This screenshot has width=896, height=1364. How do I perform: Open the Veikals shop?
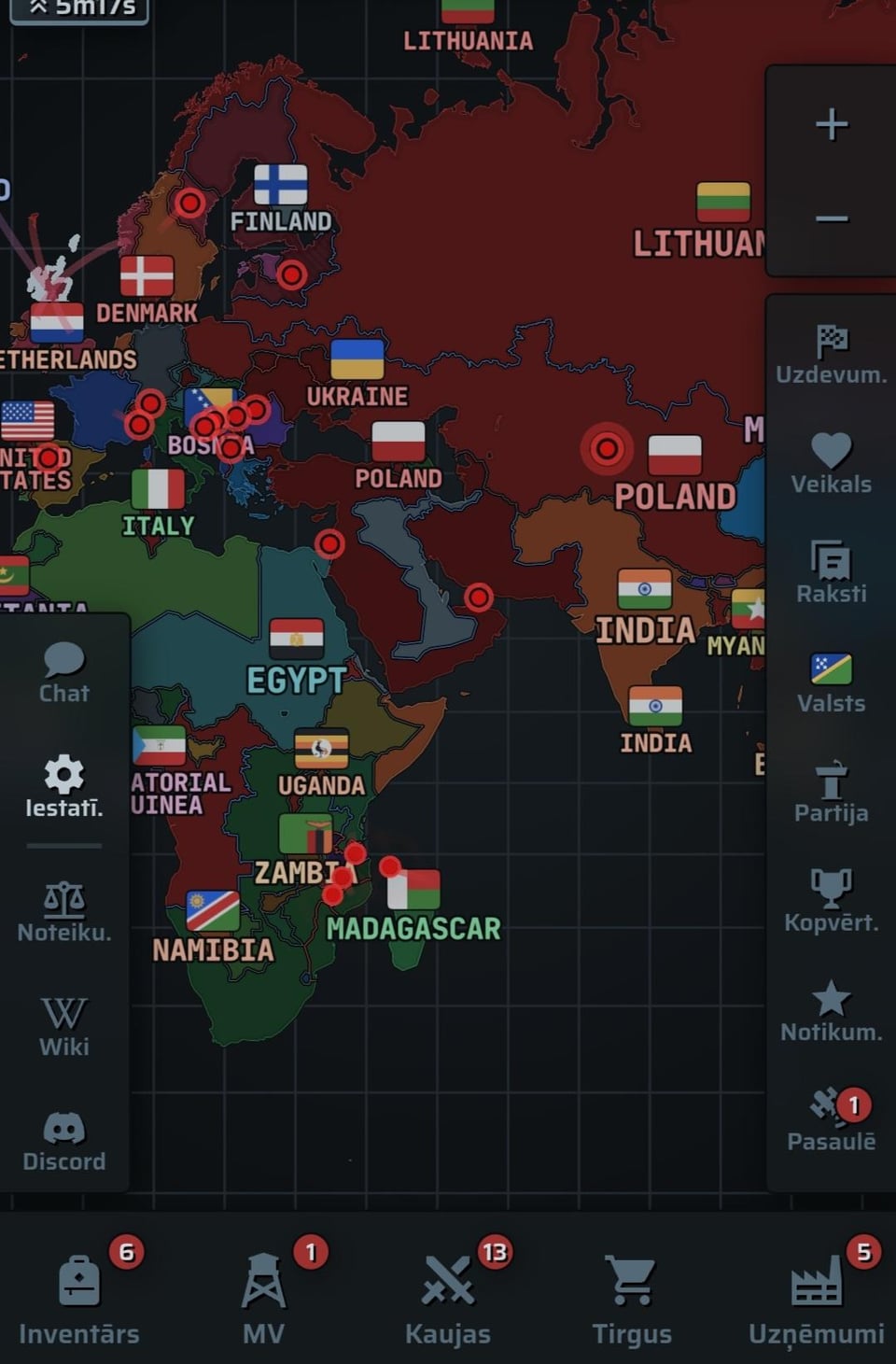tap(831, 464)
